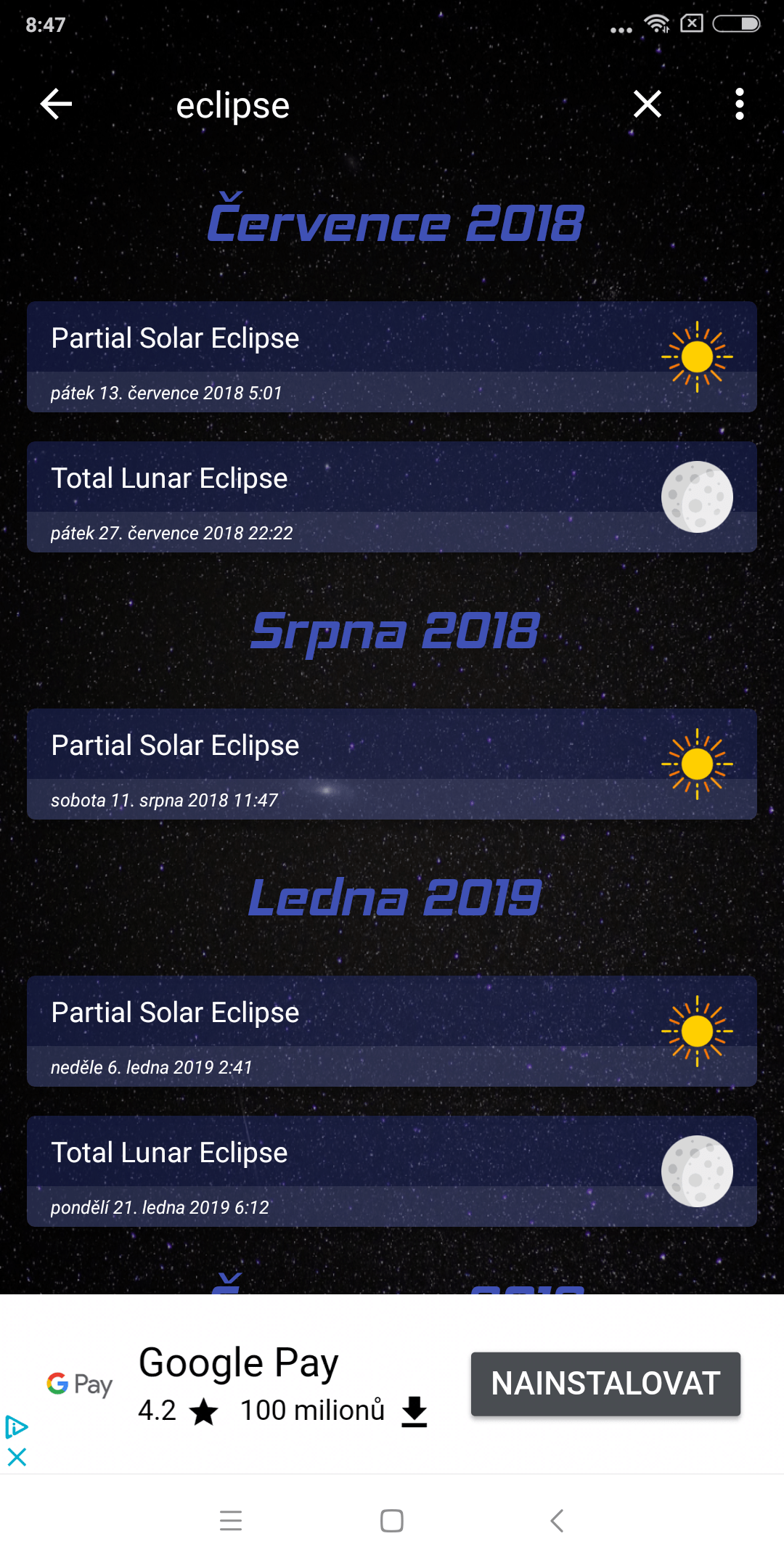Viewport: 784px width, 1568px height.
Task: Open Total Lunar Eclipse on 27. července 2018
Action: point(392,497)
